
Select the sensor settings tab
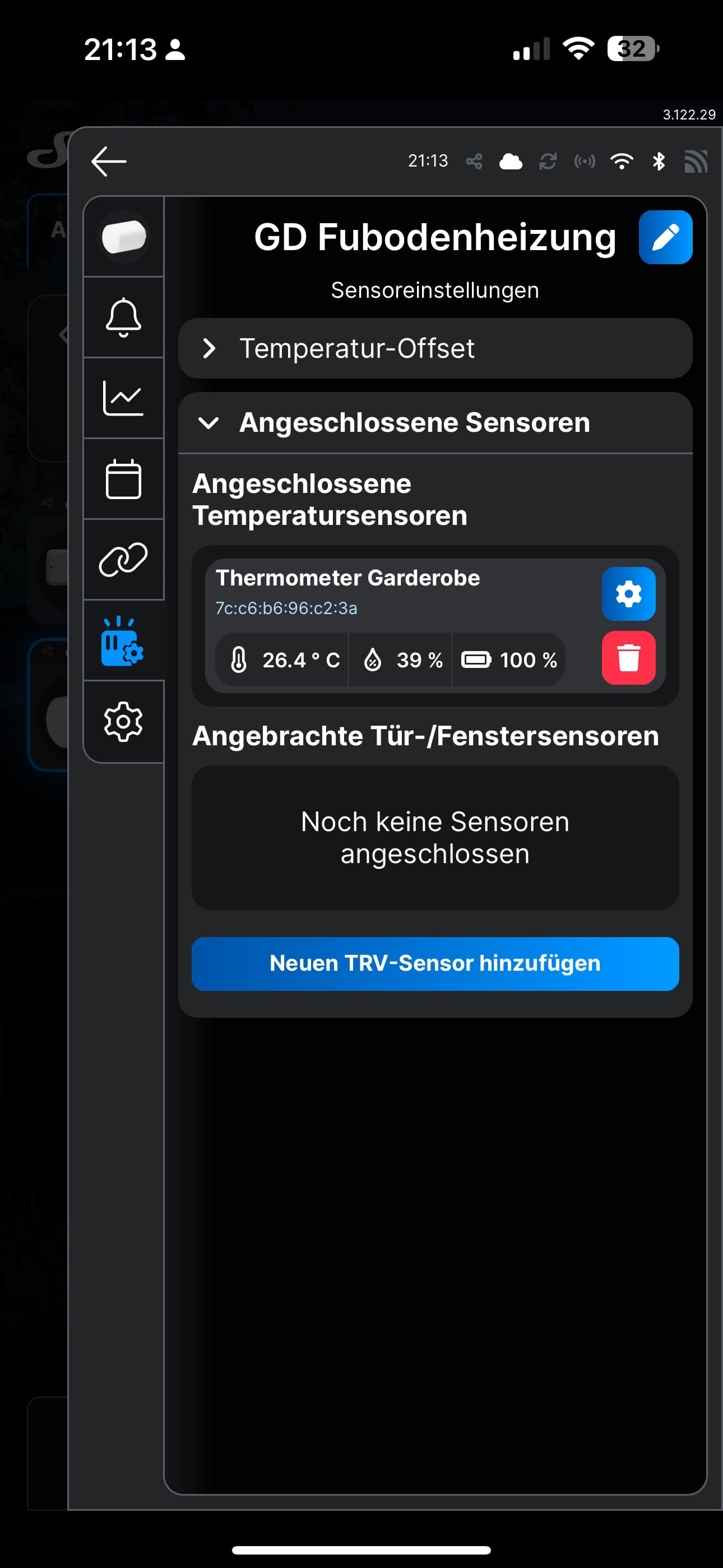[x=123, y=640]
